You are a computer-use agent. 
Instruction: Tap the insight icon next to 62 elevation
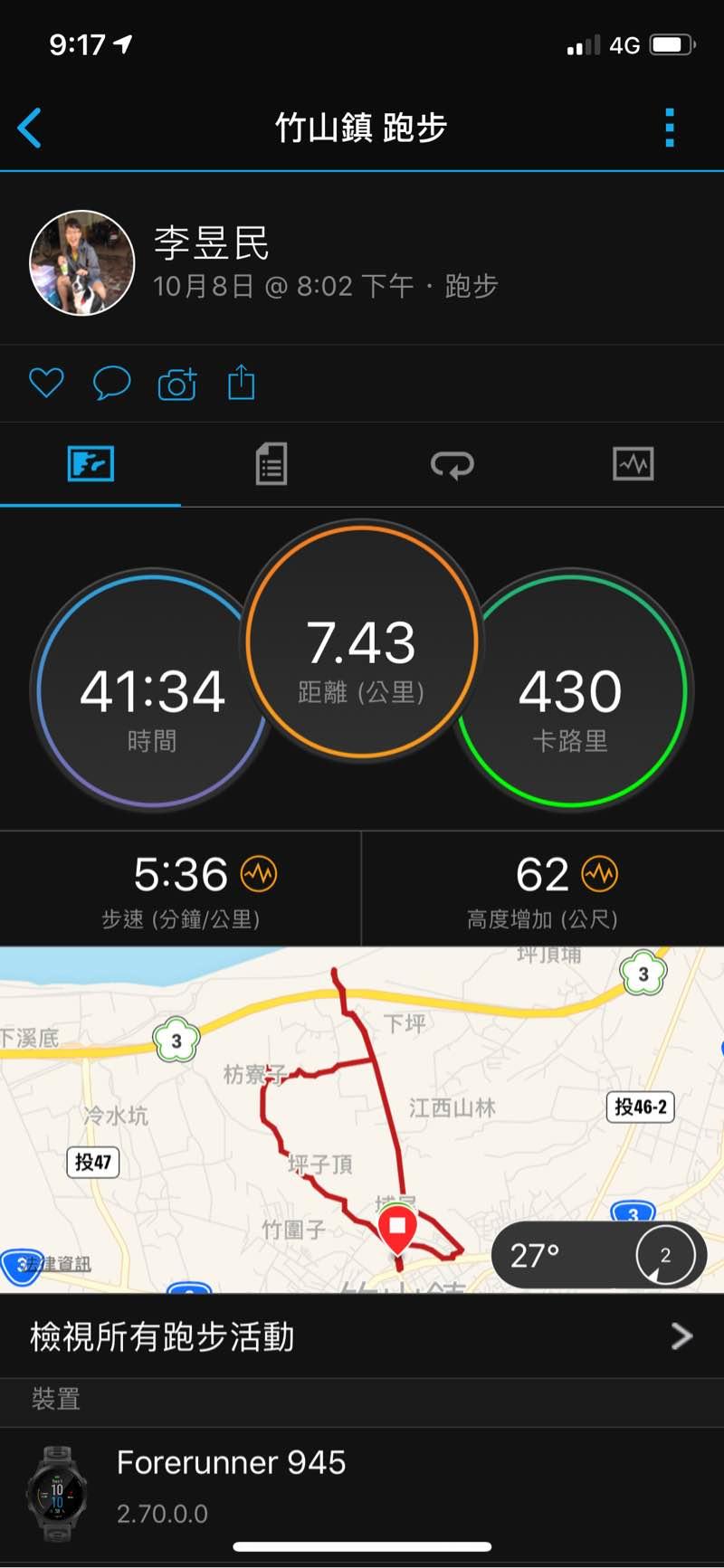[599, 874]
